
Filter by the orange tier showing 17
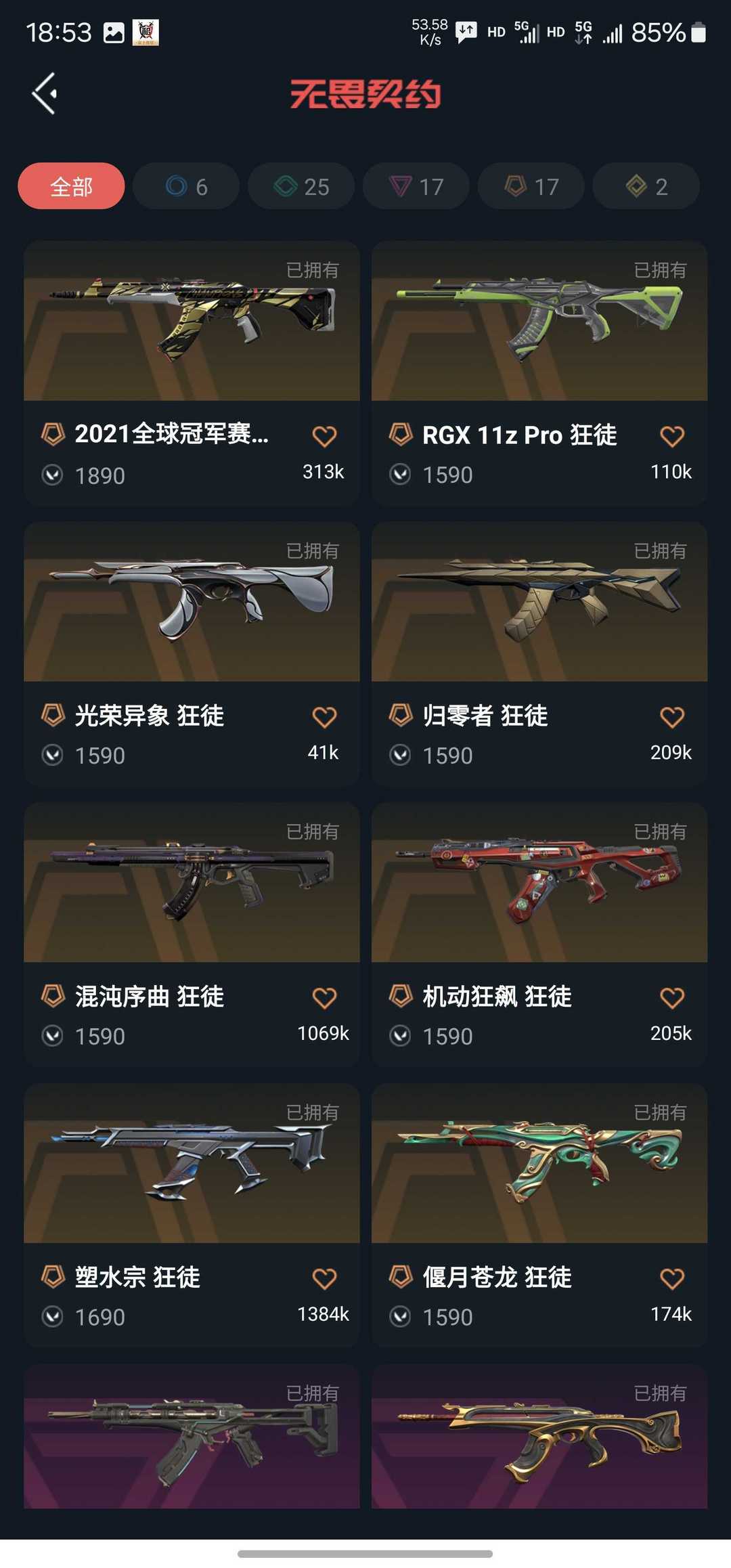[531, 186]
